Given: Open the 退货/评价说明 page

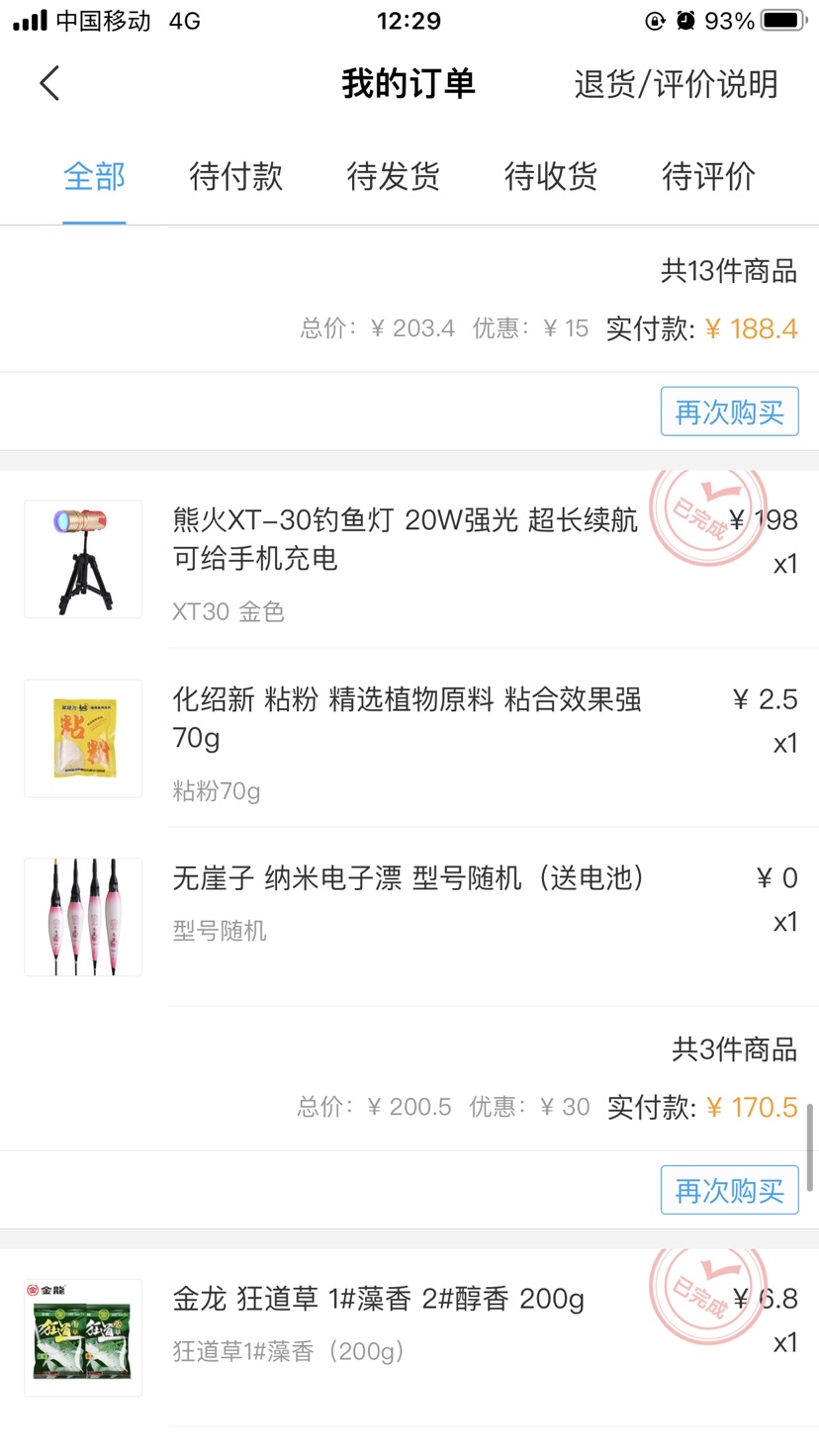Looking at the screenshot, I should [676, 85].
